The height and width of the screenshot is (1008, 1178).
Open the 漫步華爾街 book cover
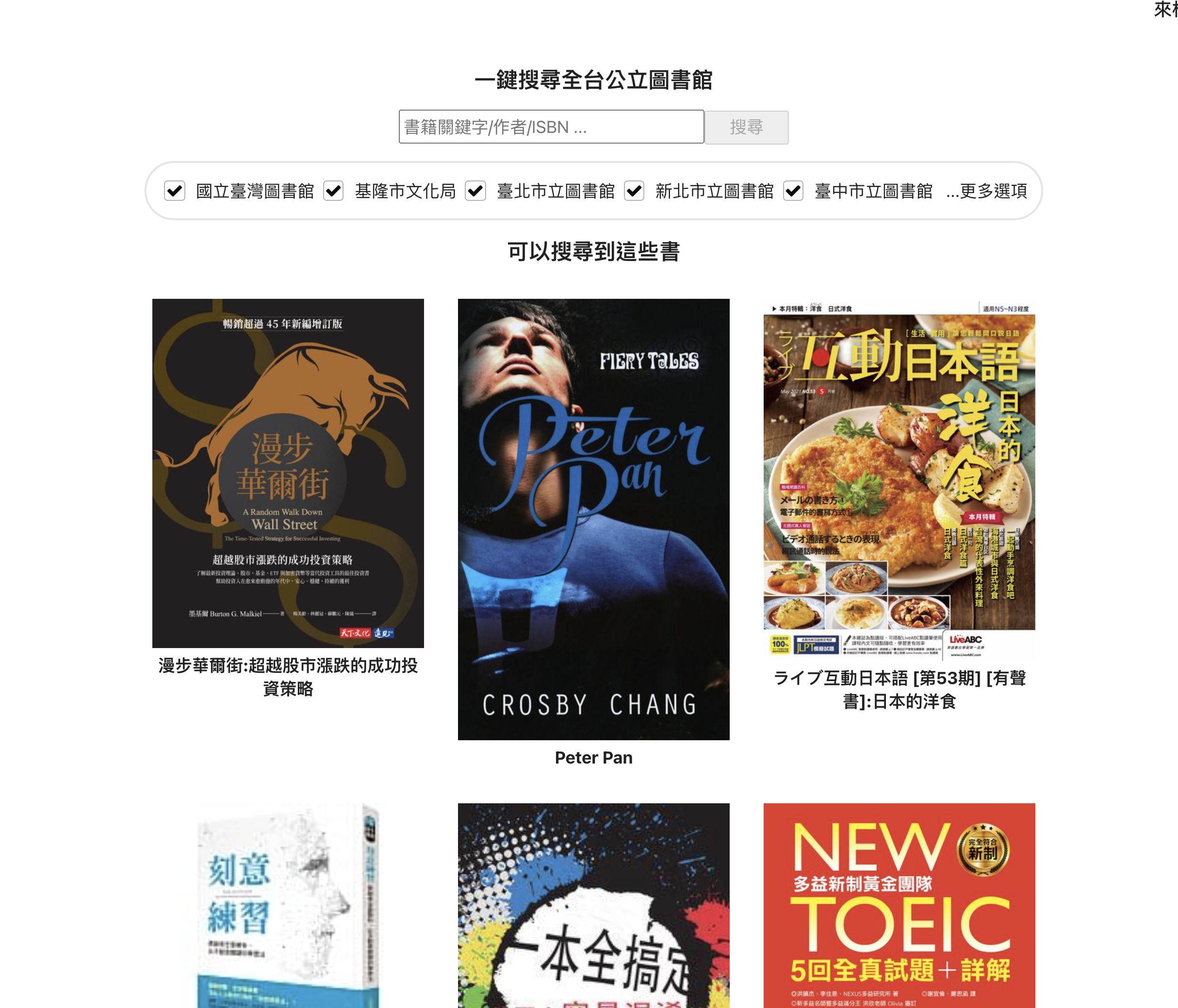coord(288,473)
